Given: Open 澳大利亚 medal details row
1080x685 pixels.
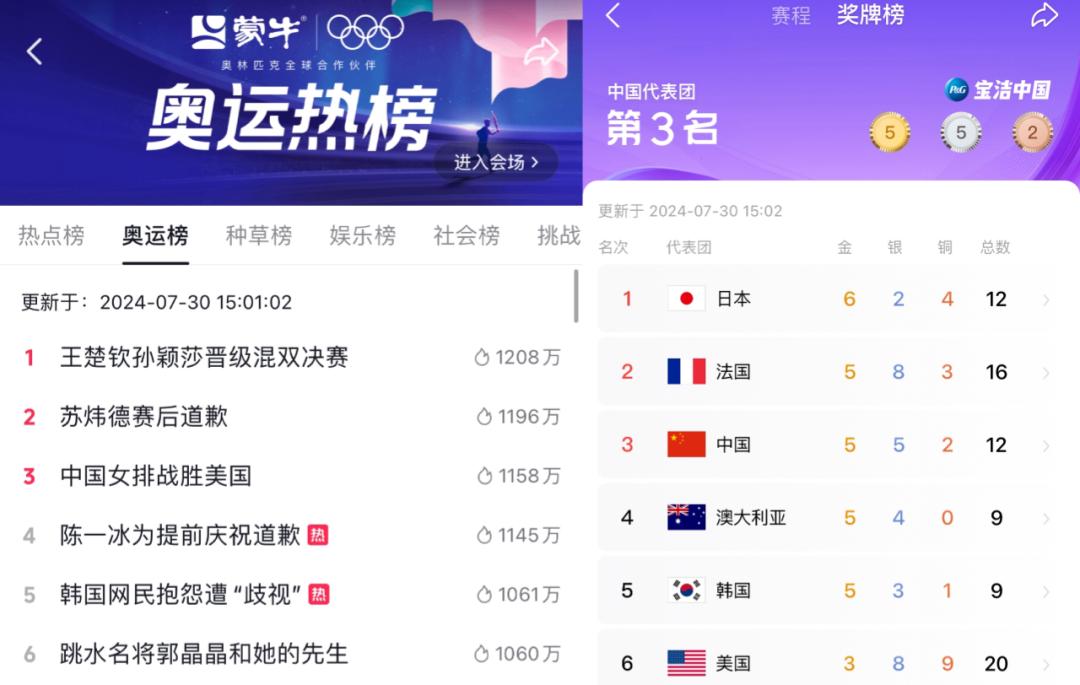Looking at the screenshot, I should pos(827,518).
